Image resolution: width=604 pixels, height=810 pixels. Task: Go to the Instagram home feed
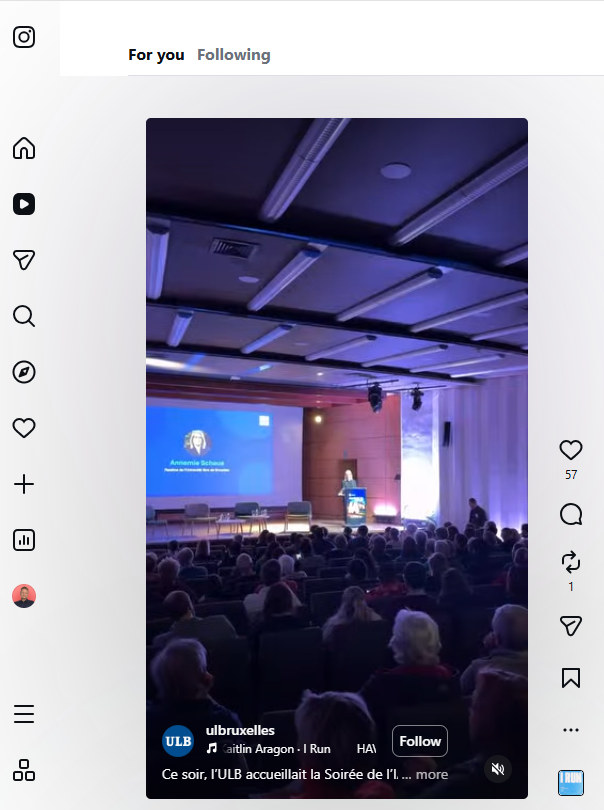pyautogui.click(x=24, y=149)
